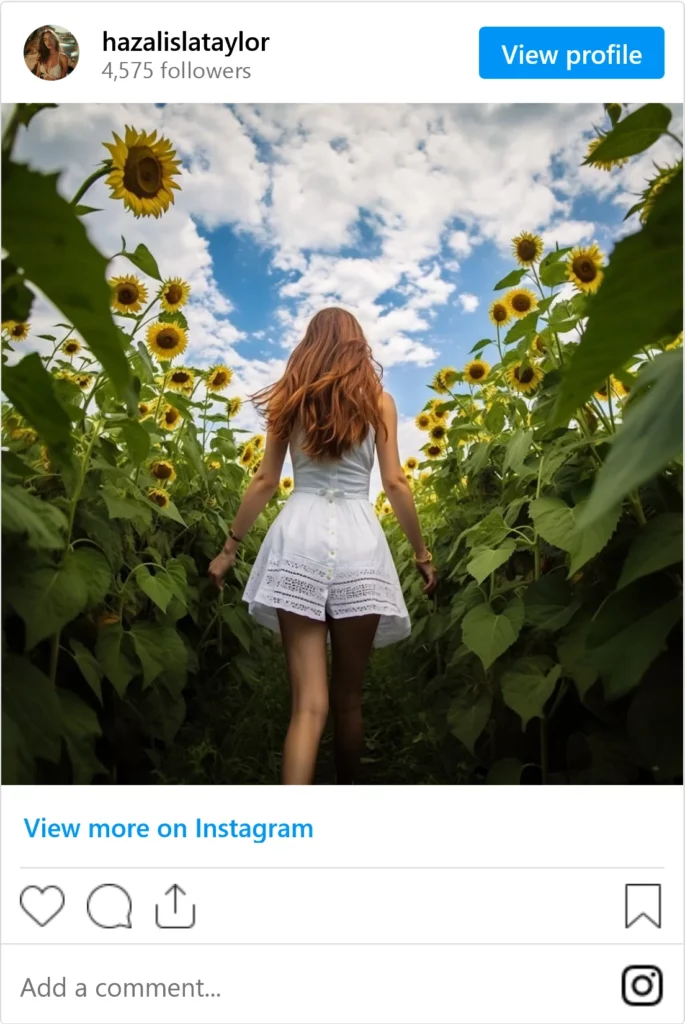
Task: Open comments via the speech bubble icon
Action: pos(109,906)
